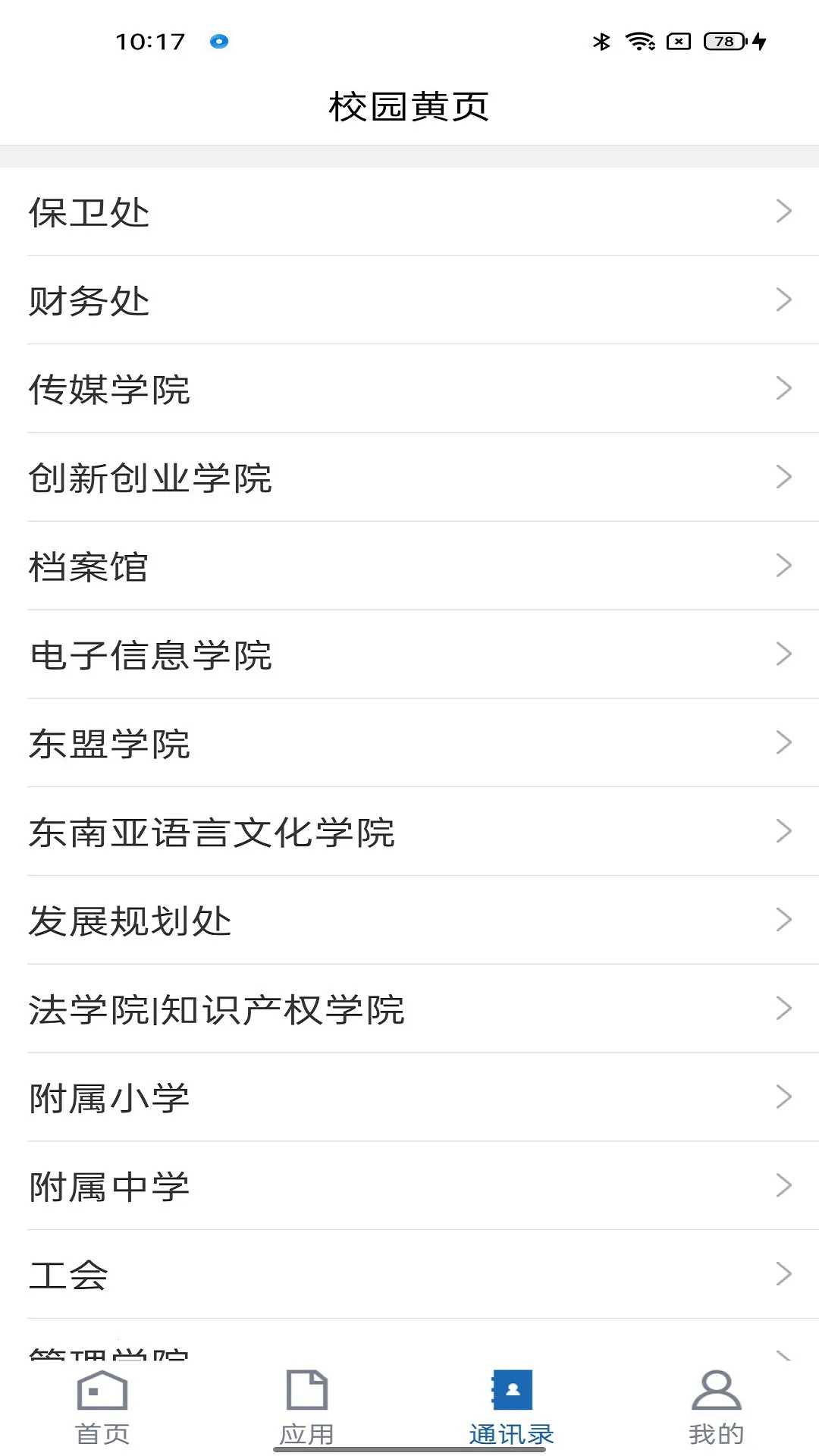Tap the 创新创业学院 row

tap(409, 478)
